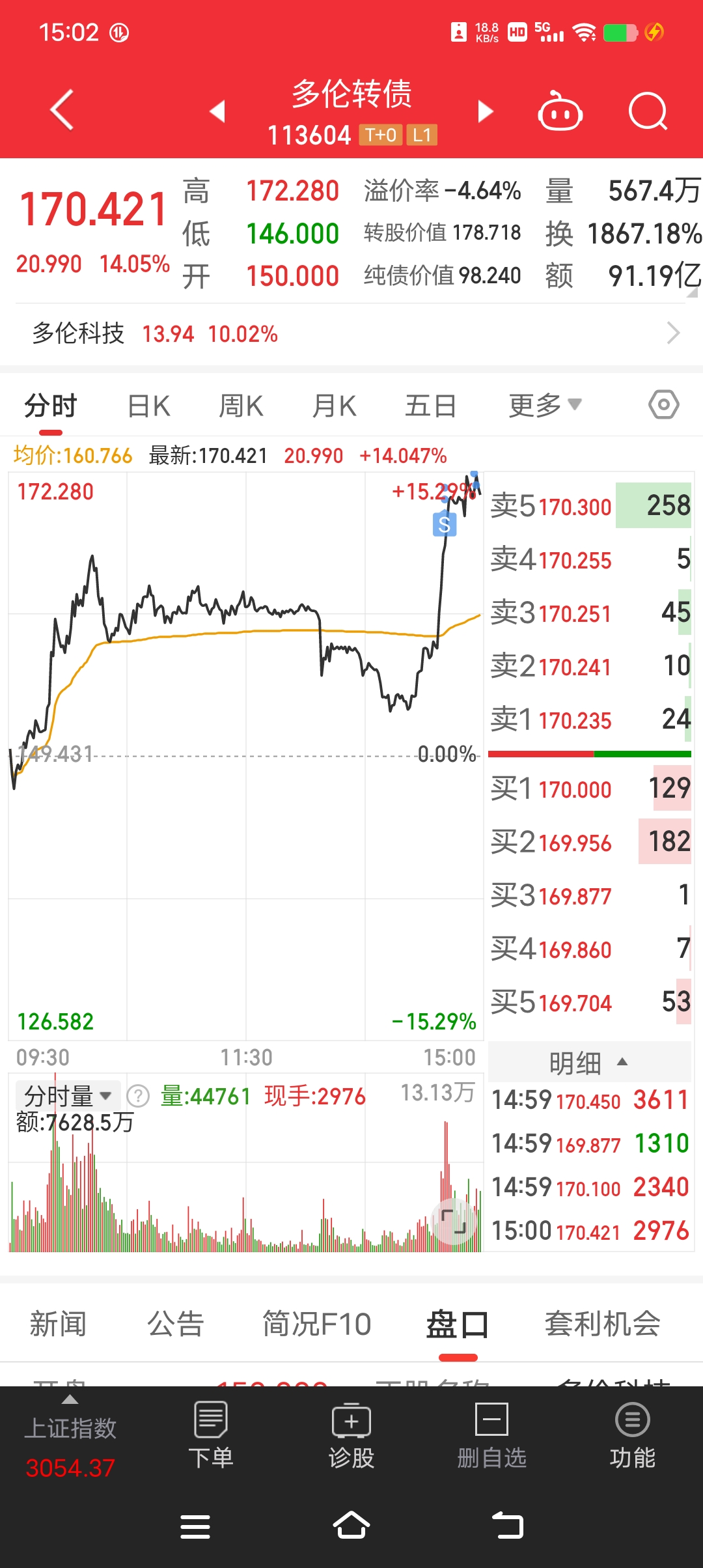Select the 月K chart tab
The height and width of the screenshot is (1568, 703).
pos(334,406)
